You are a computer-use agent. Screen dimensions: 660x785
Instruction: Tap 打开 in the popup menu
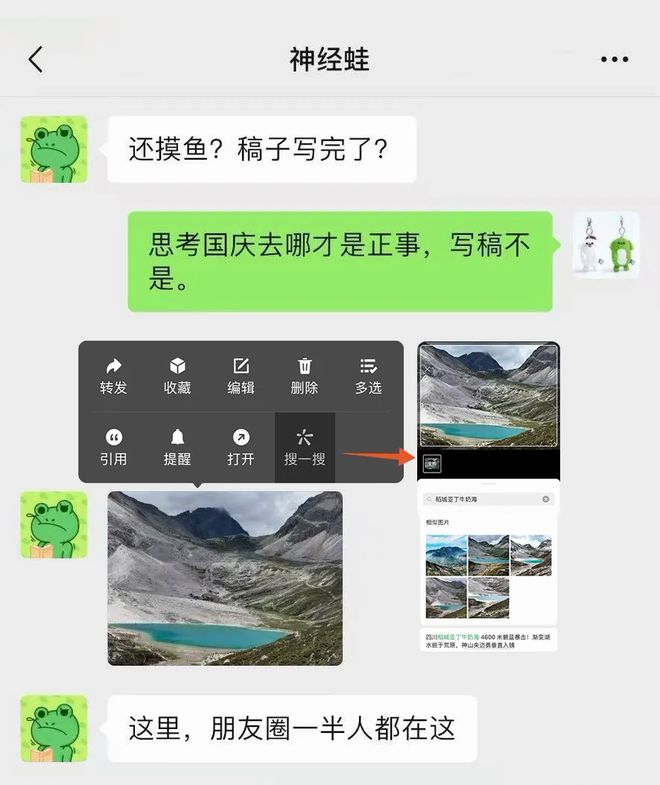point(241,447)
